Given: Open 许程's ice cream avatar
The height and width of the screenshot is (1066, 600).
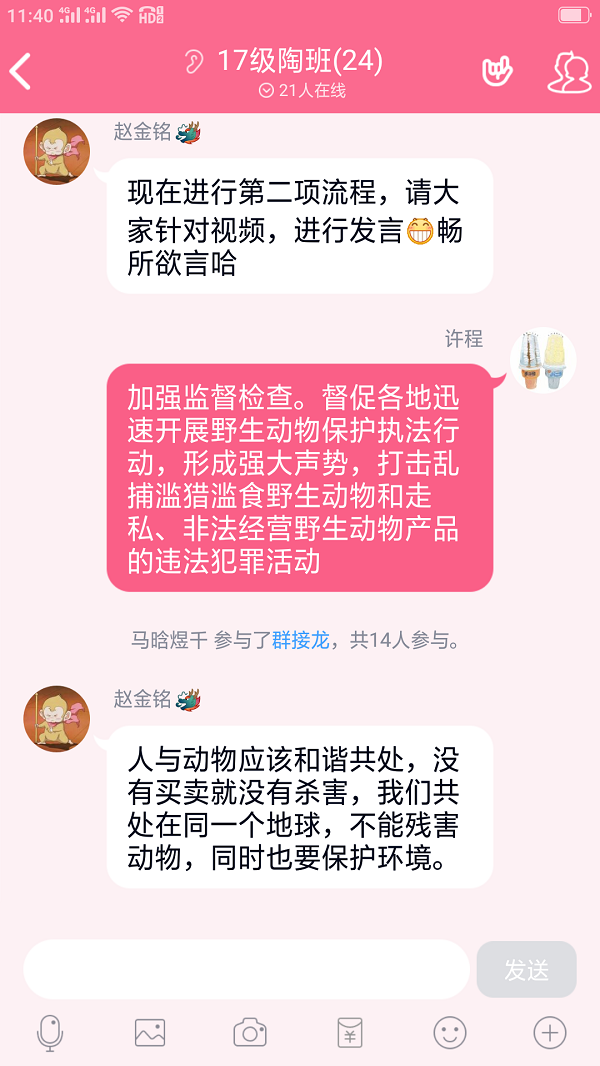Looking at the screenshot, I should (x=543, y=361).
